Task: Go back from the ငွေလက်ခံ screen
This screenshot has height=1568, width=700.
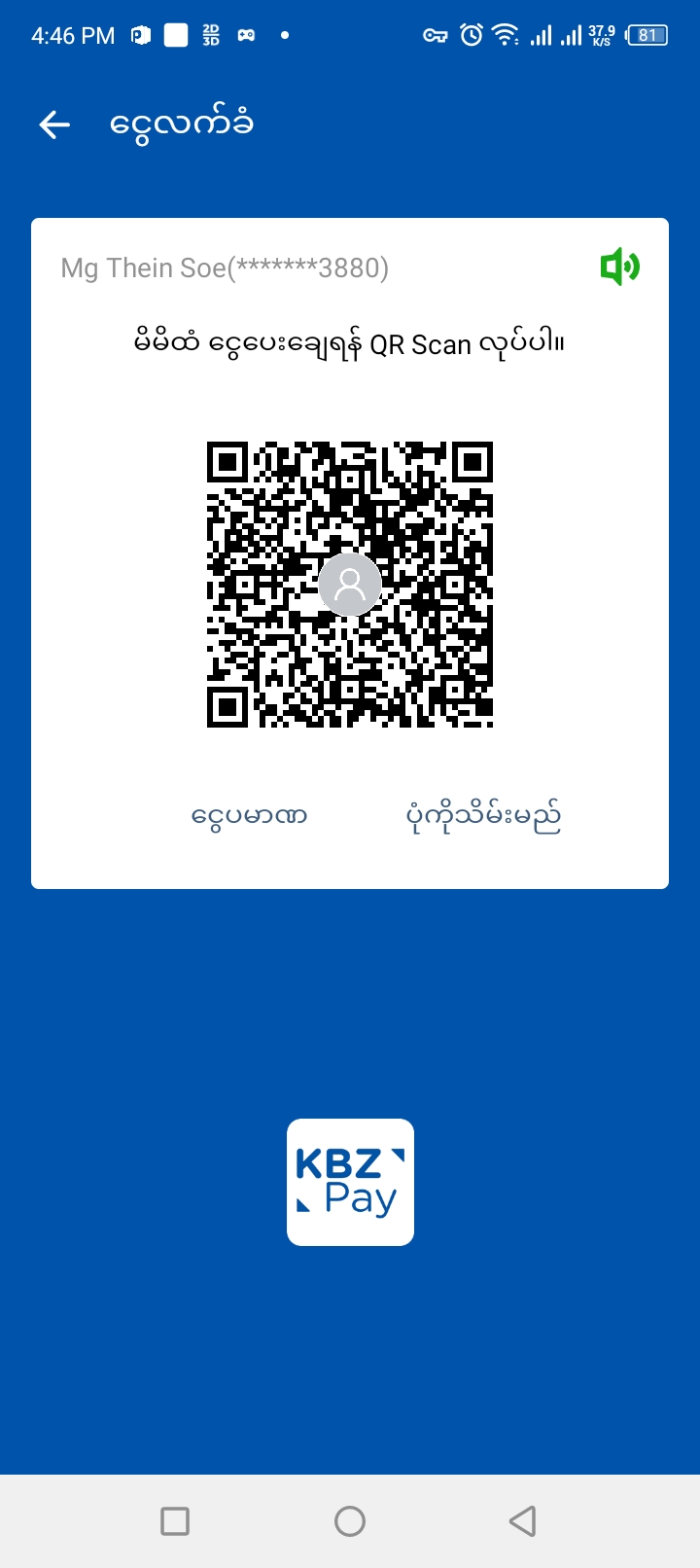Action: [54, 125]
